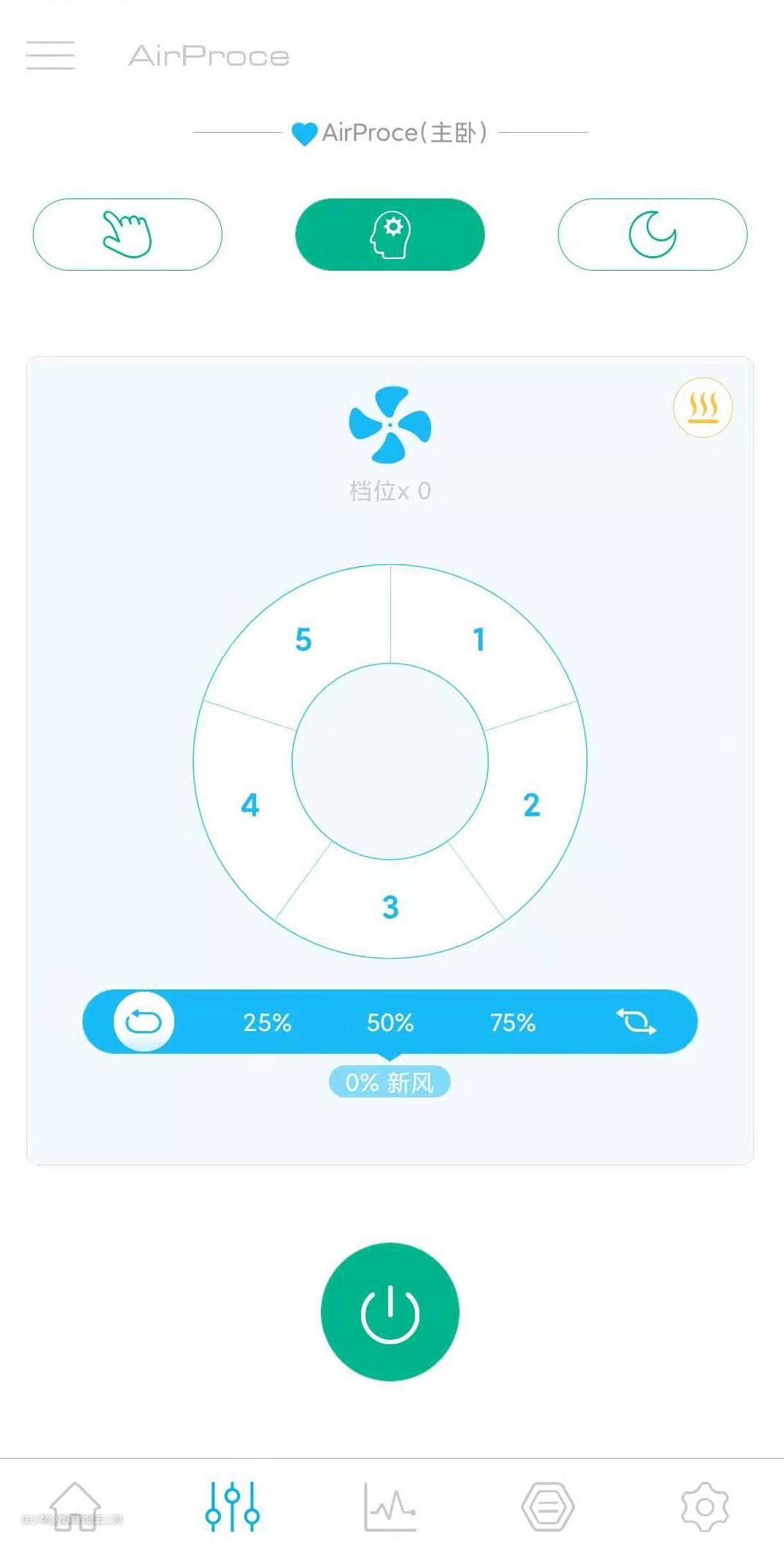Set fresh air ratio to 50%

tap(390, 1022)
